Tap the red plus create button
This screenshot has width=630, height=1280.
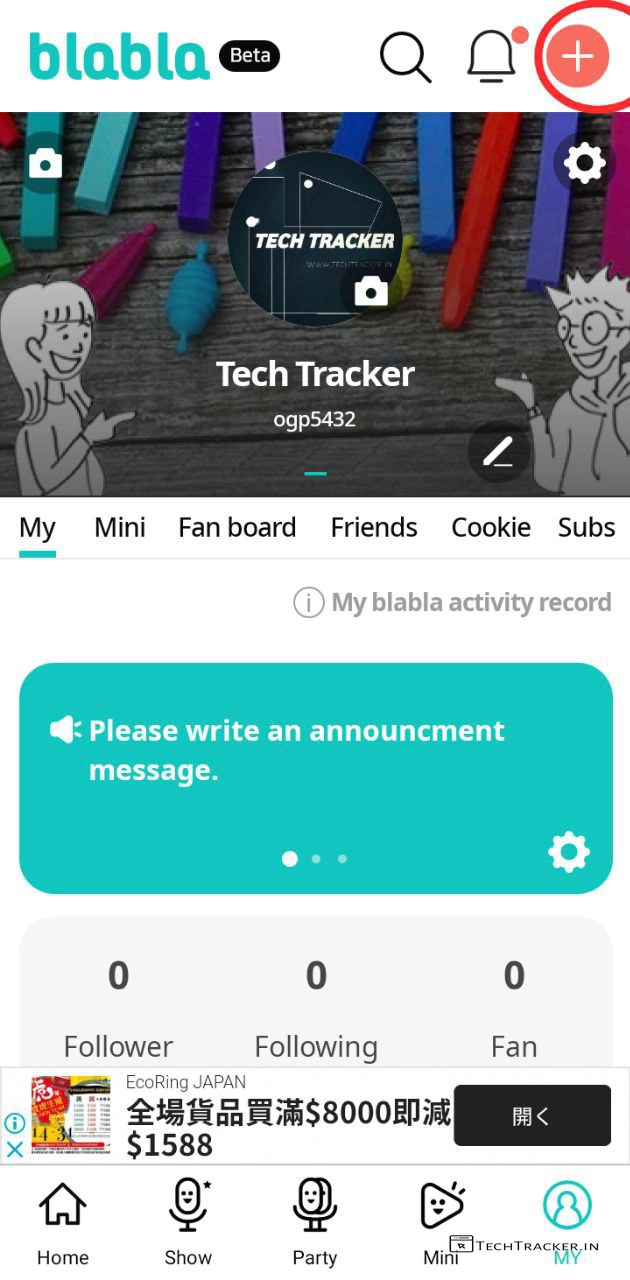[x=577, y=56]
